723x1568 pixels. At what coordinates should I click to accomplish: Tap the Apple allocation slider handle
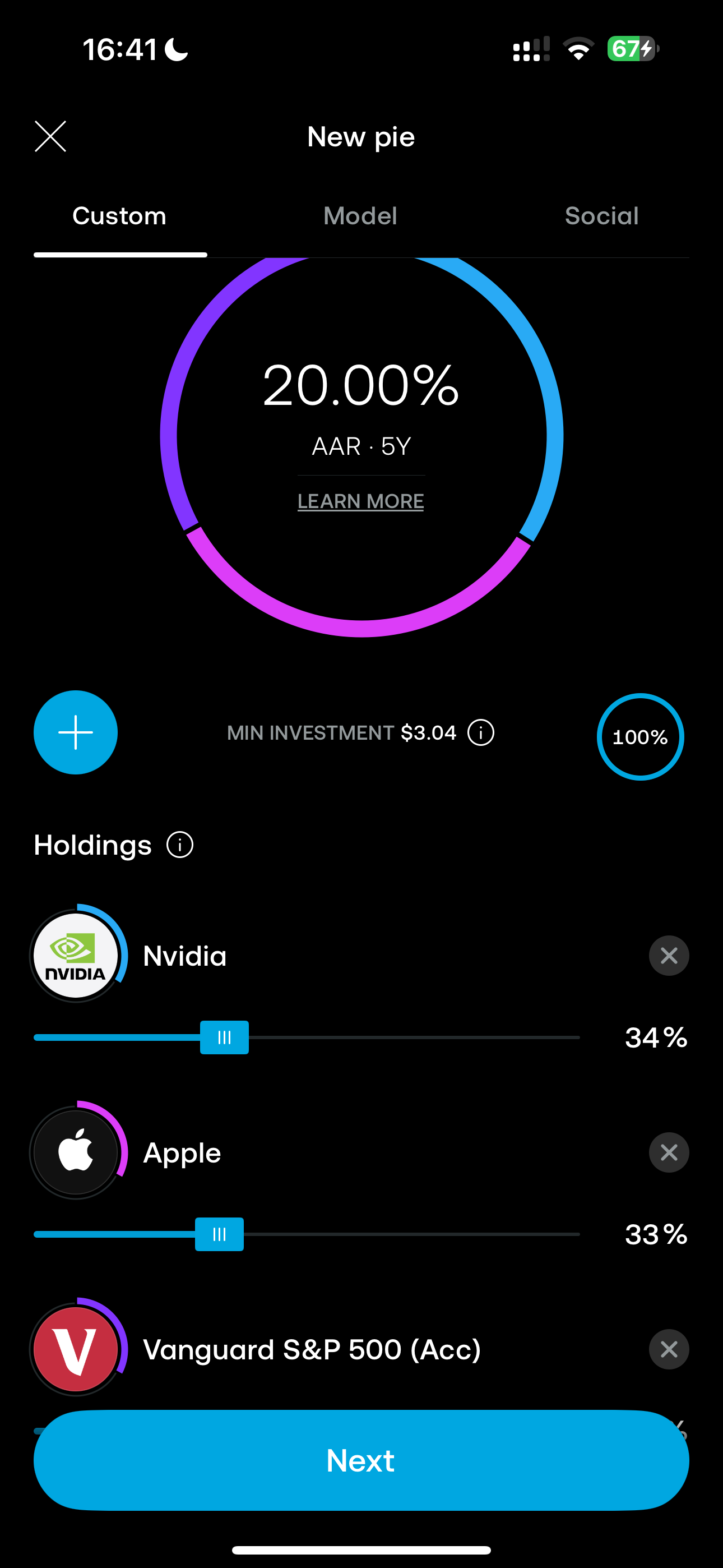[219, 1234]
